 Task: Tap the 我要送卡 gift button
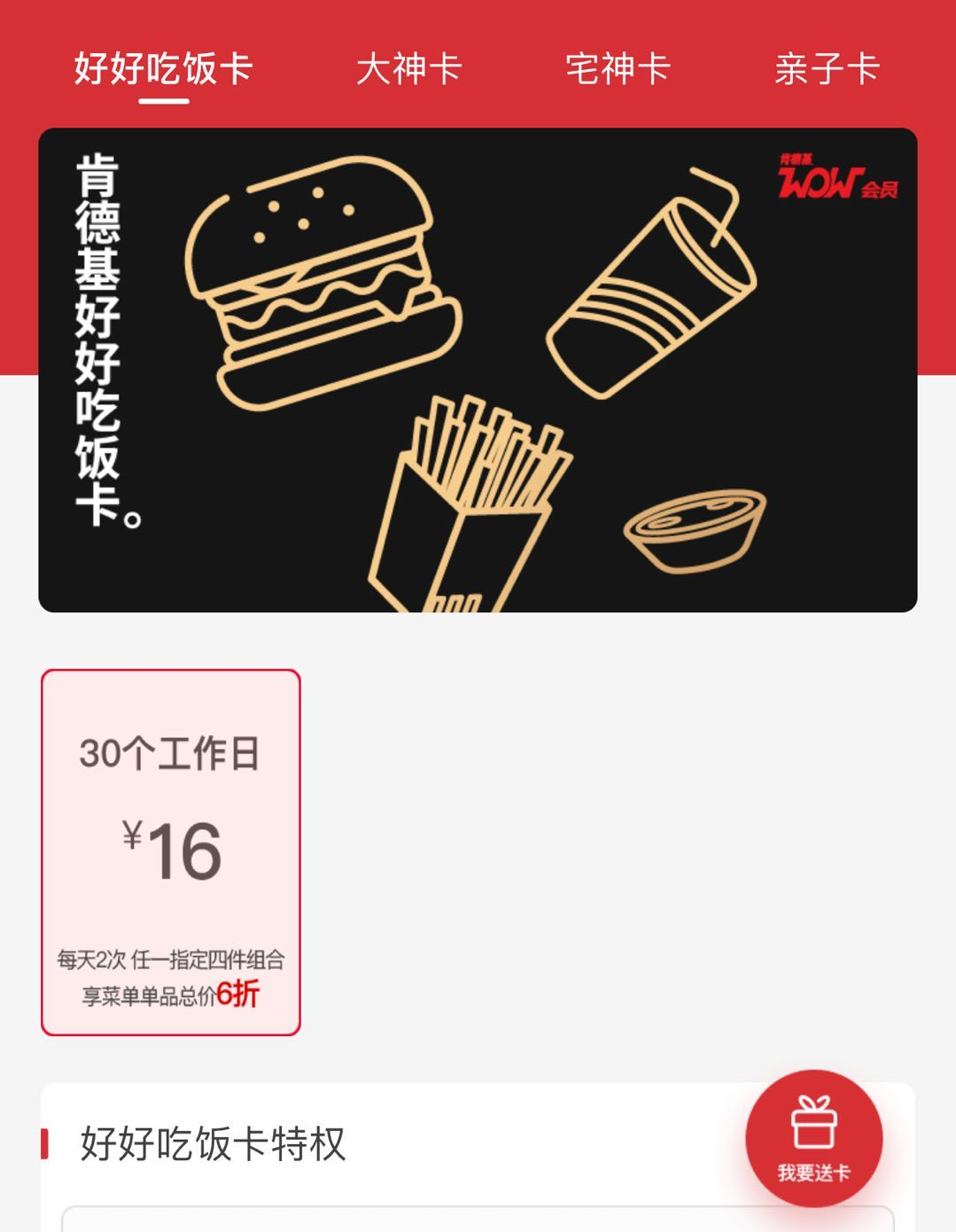tap(813, 1138)
